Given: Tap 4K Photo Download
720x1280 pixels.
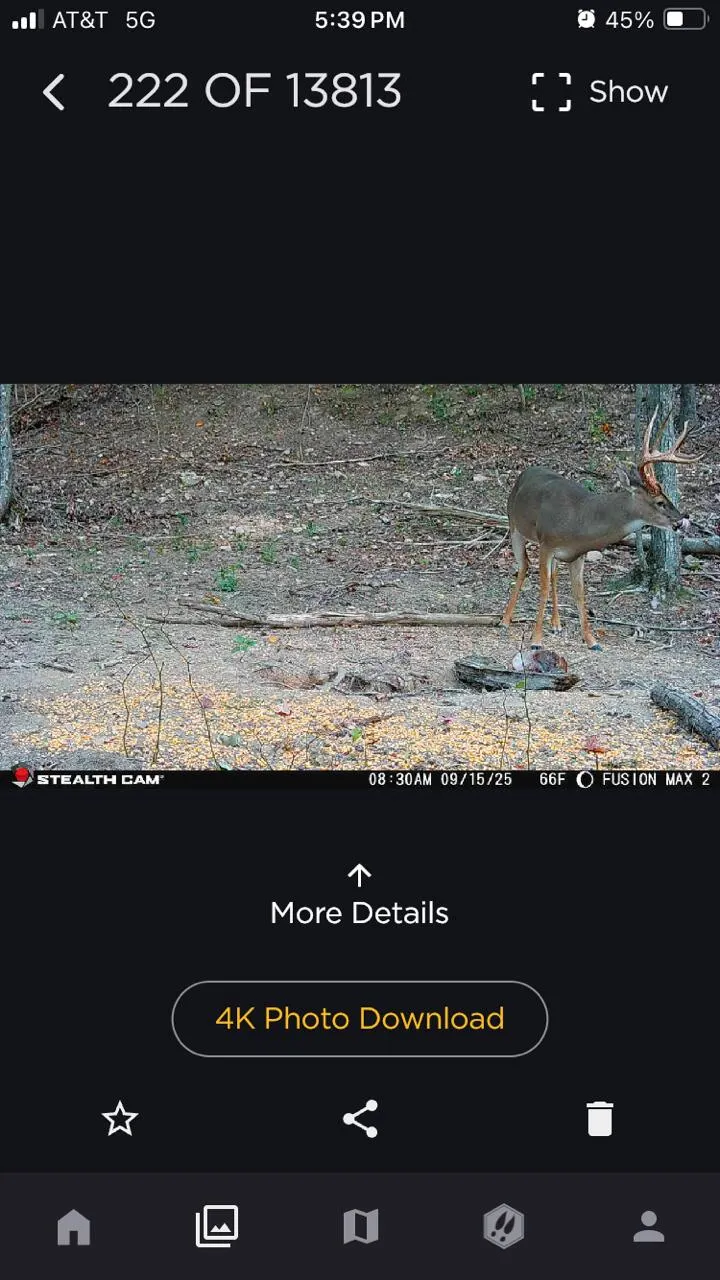Looking at the screenshot, I should [359, 1018].
